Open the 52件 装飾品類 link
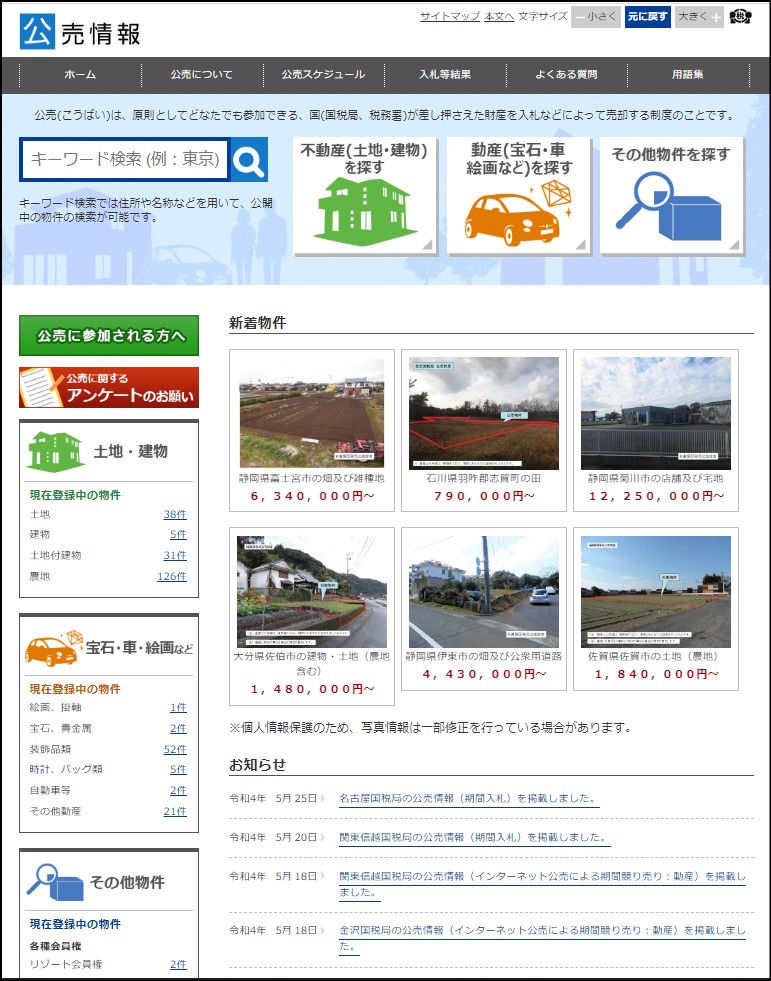 pos(175,749)
